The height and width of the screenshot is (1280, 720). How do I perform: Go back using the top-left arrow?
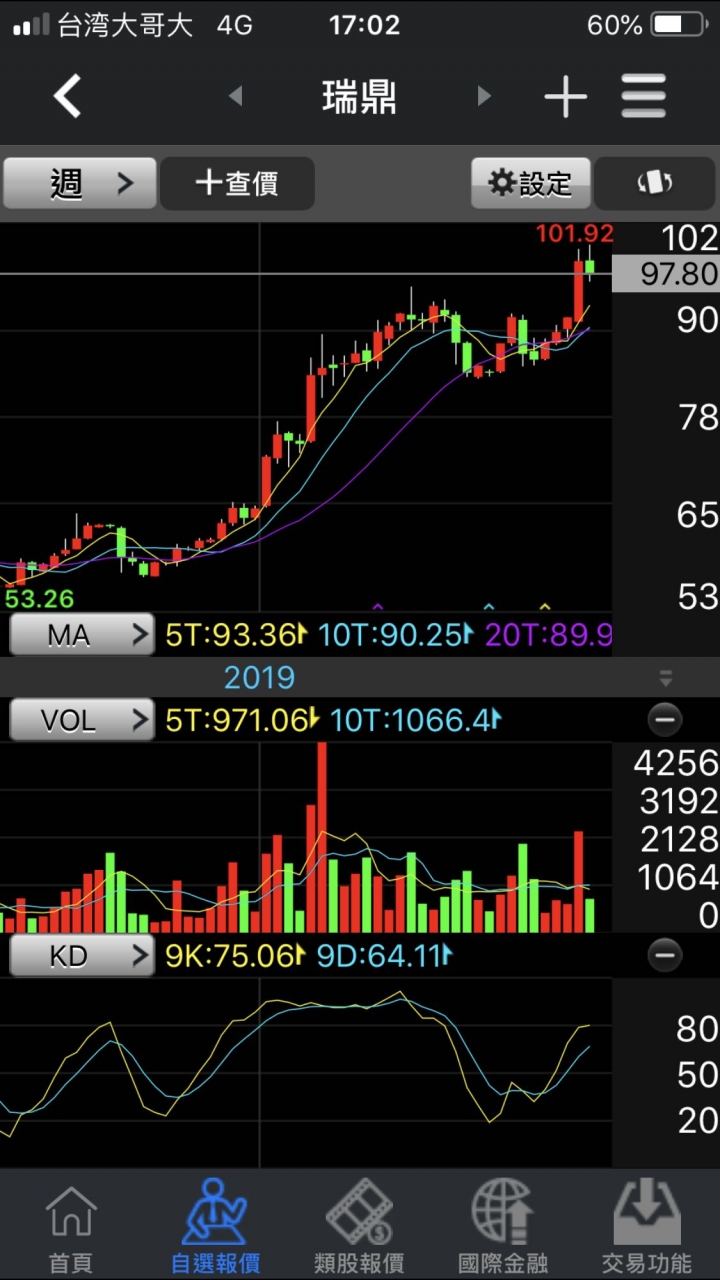[68, 97]
